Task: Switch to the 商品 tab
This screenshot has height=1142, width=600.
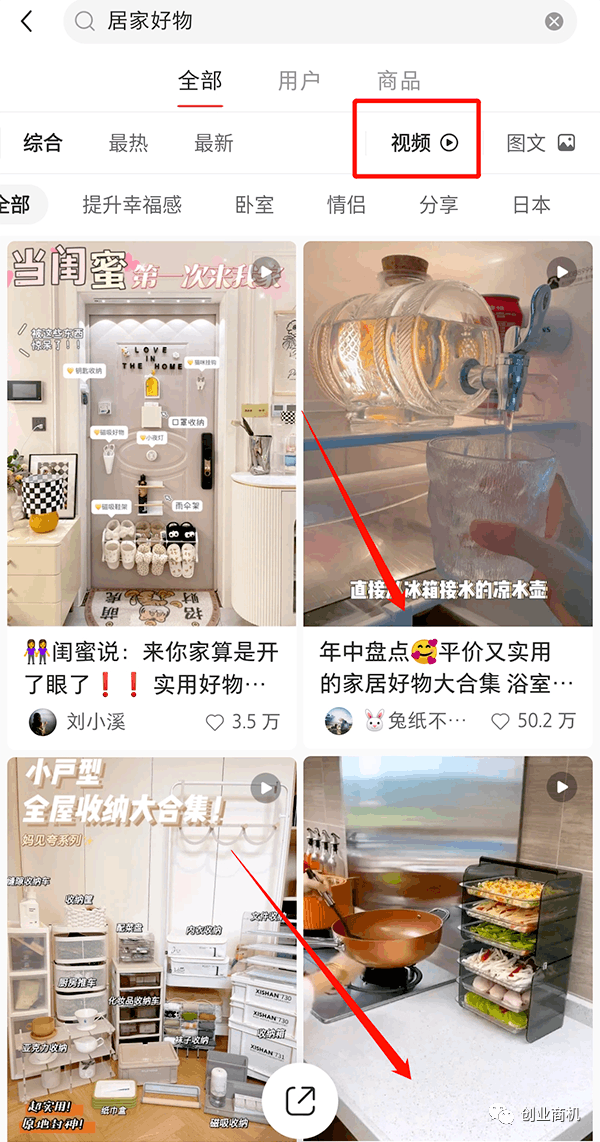Action: [x=398, y=81]
